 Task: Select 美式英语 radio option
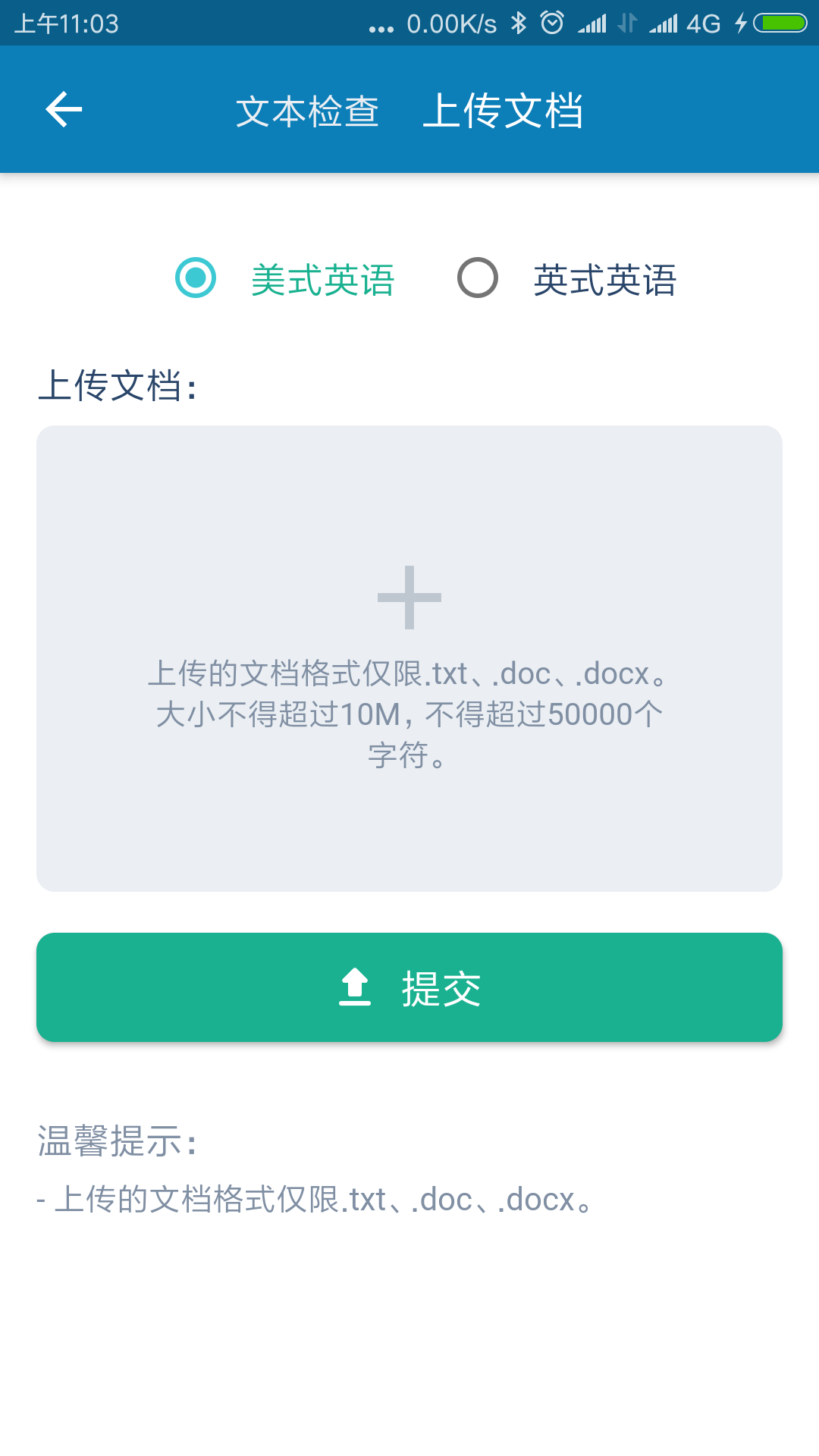[x=196, y=278]
